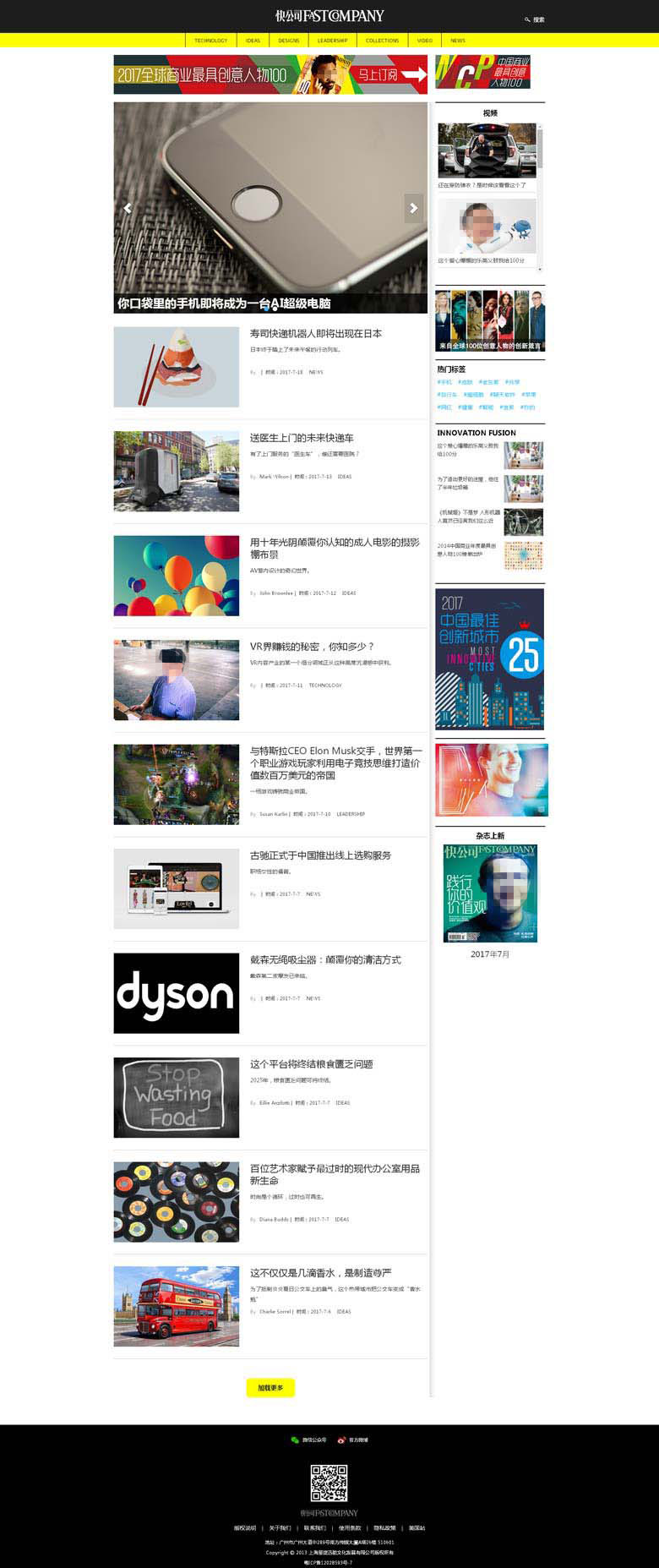Click the carousel next arrow
The height and width of the screenshot is (1568, 659).
[413, 206]
